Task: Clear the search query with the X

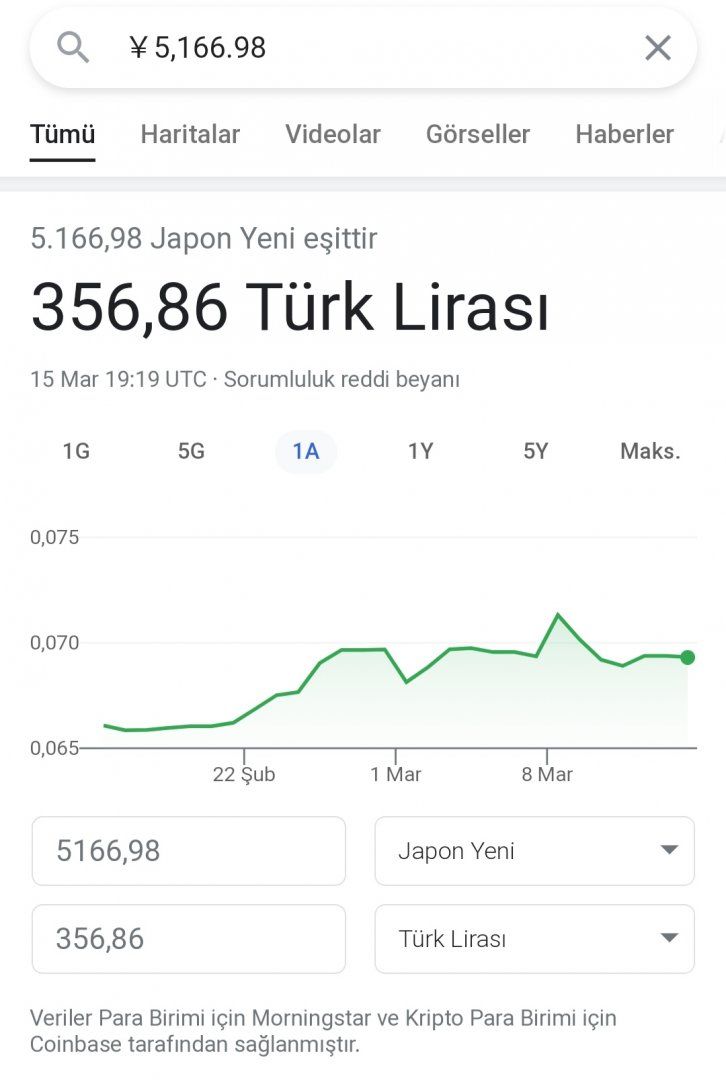Action: pyautogui.click(x=657, y=47)
